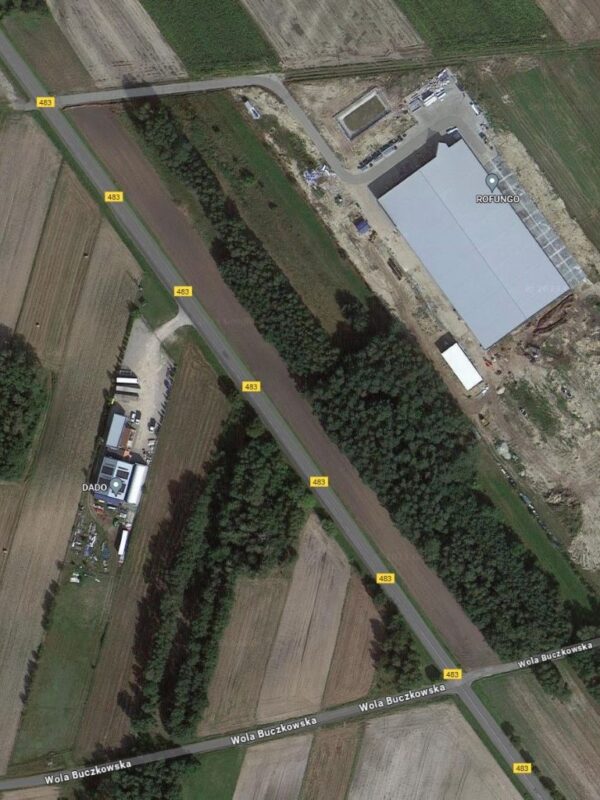Select the DADO place marker
This screenshot has height=800, width=600.
(x=116, y=486)
